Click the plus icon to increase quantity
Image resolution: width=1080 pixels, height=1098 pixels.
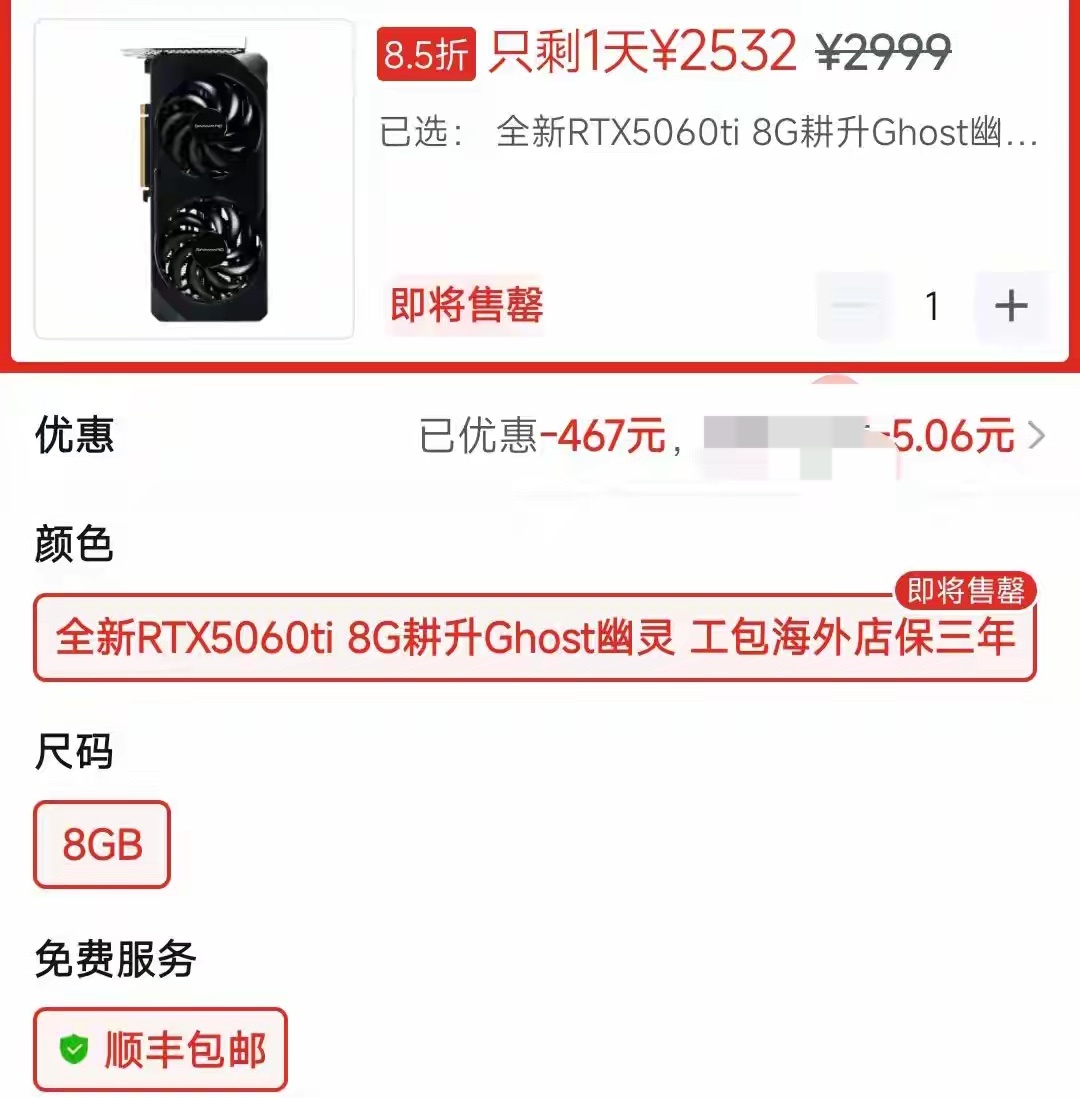pyautogui.click(x=1011, y=307)
